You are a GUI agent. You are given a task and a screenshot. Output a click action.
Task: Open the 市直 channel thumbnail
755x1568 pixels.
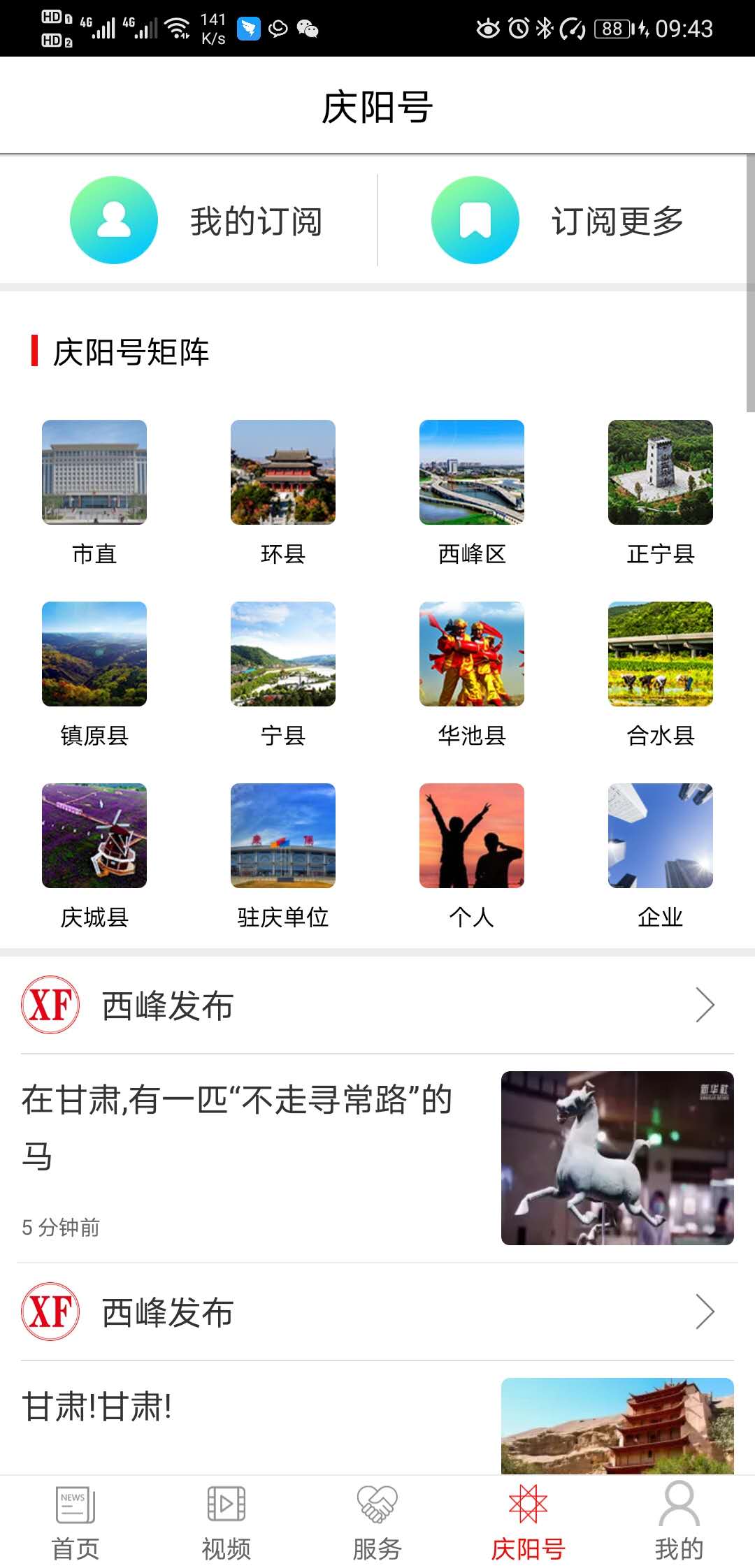pyautogui.click(x=94, y=472)
